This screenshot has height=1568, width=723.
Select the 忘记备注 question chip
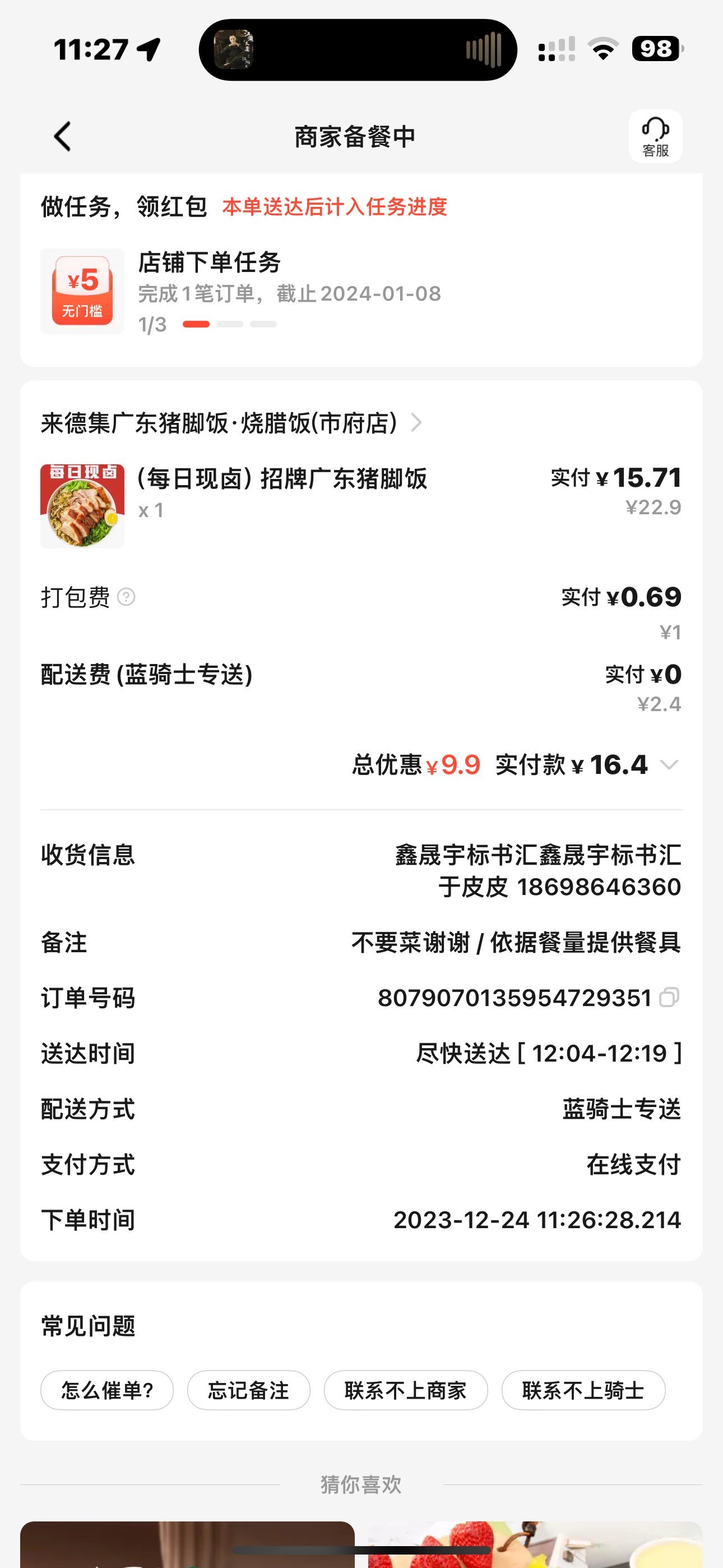[248, 1390]
